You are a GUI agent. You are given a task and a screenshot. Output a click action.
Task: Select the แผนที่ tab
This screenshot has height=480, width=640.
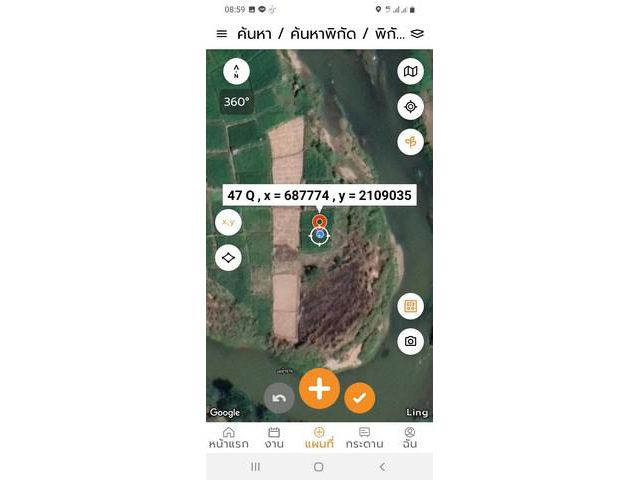click(319, 437)
